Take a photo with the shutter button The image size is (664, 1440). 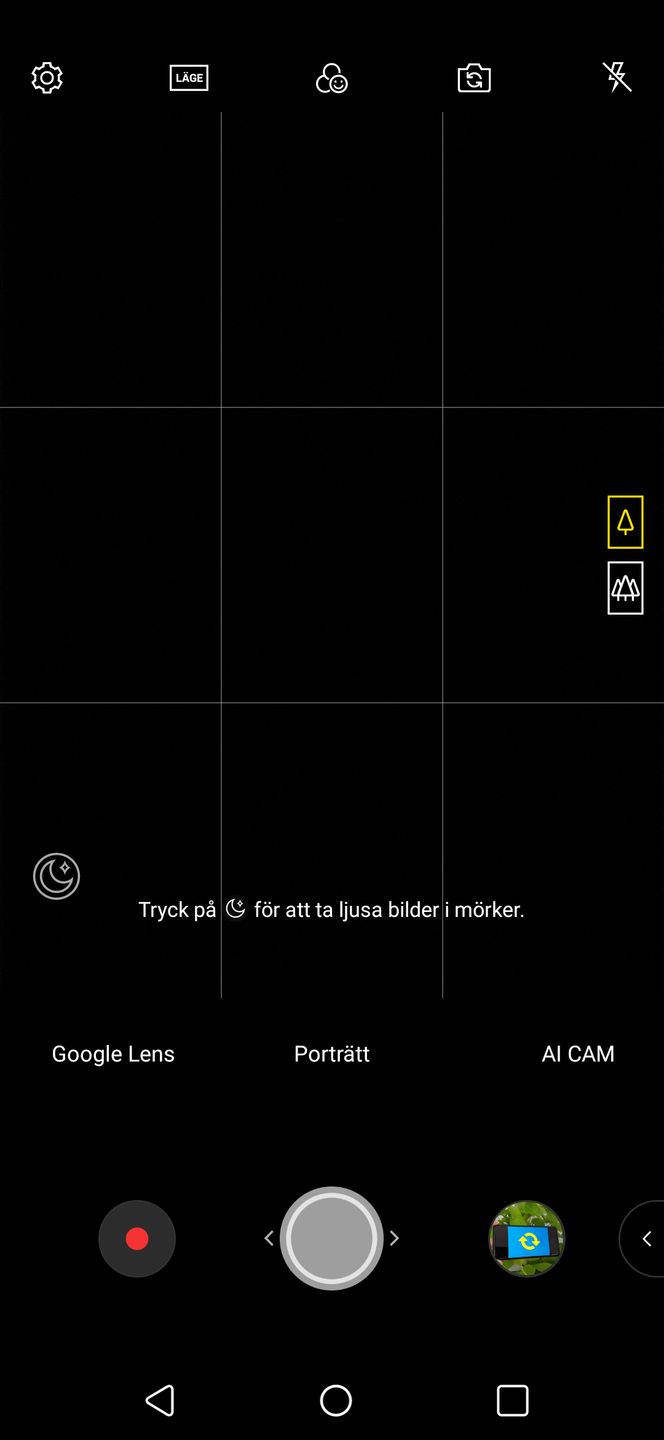pos(331,1238)
